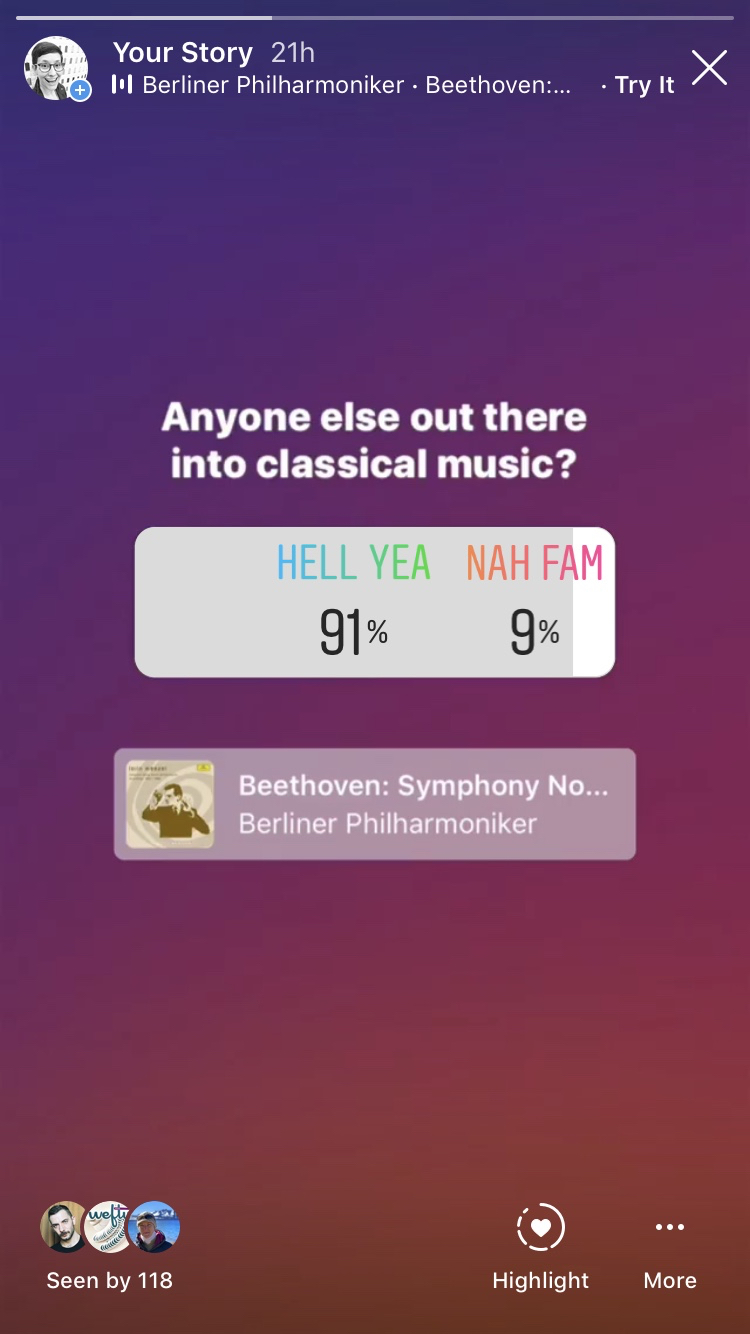Open the Beethoven Symphony music sticker

coord(374,804)
